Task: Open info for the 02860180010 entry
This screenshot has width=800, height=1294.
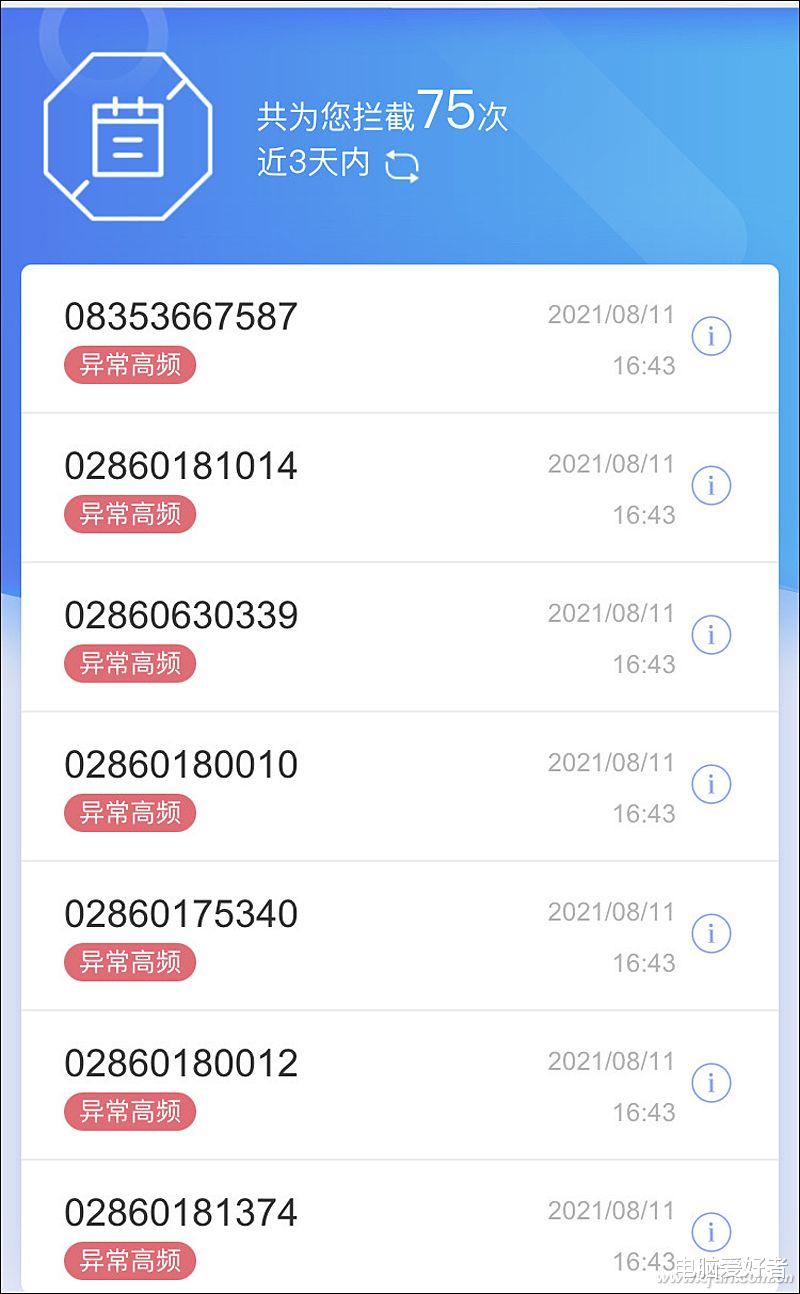Action: click(711, 784)
